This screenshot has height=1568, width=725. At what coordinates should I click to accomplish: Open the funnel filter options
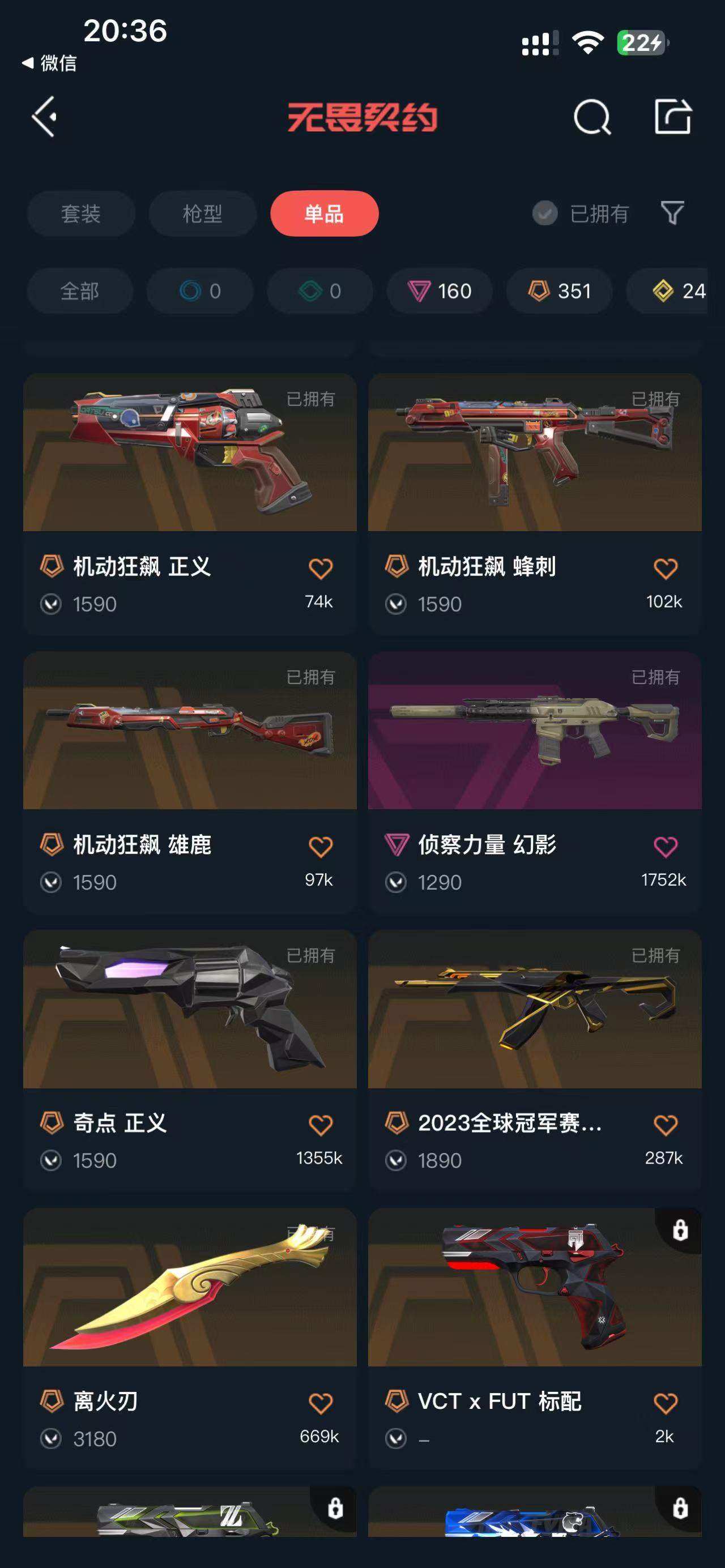click(x=672, y=213)
